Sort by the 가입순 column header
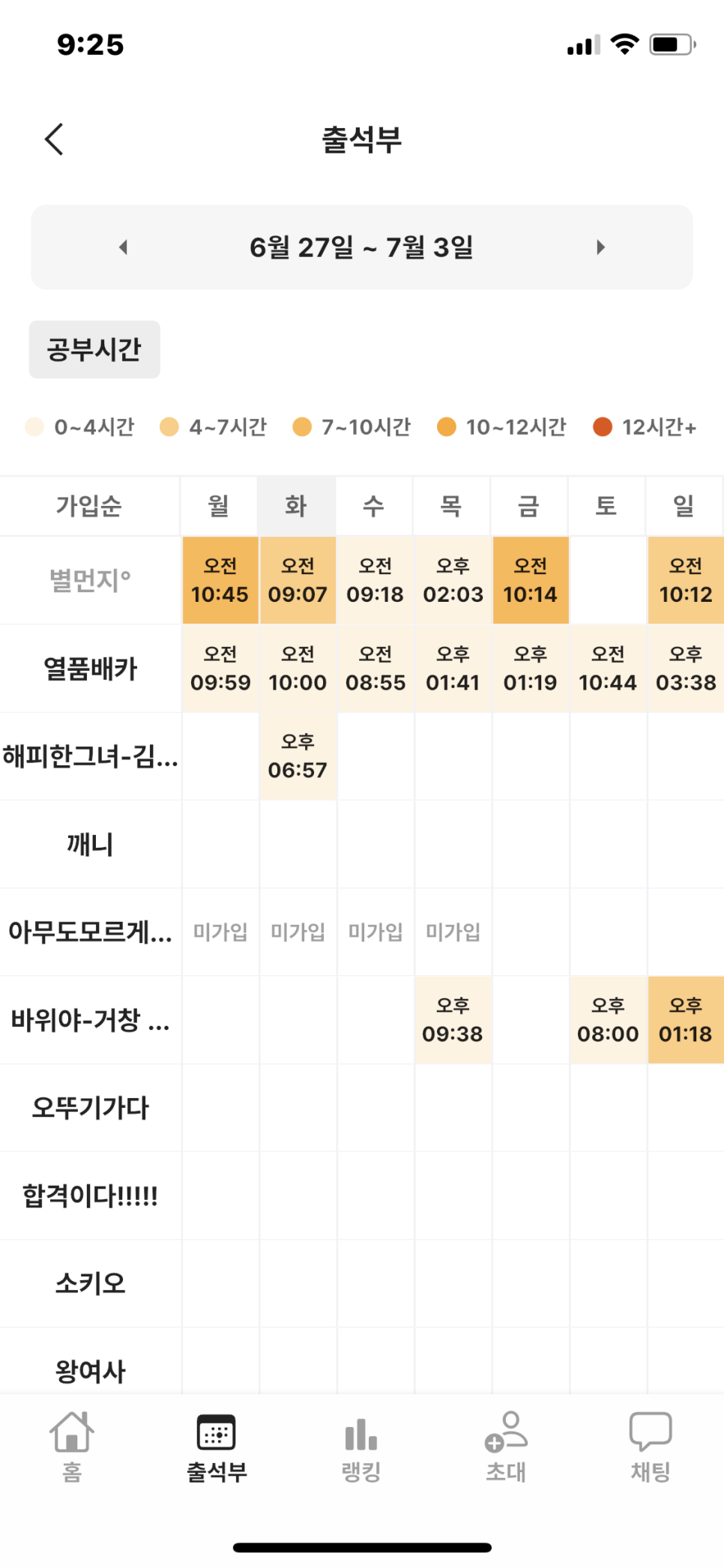Viewport: 724px width, 1568px height. tap(89, 506)
